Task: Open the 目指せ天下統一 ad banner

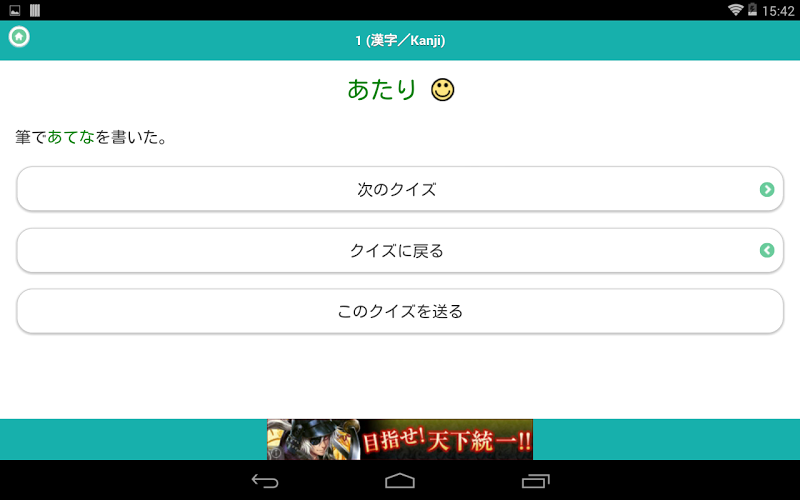Action: click(400, 439)
